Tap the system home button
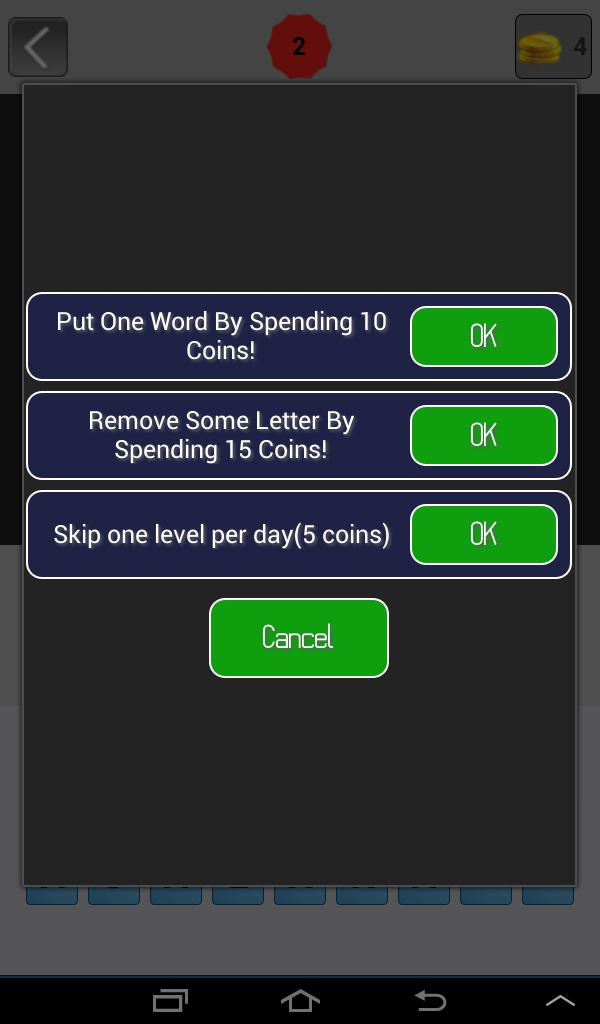This screenshot has width=600, height=1024. pos(300,1000)
